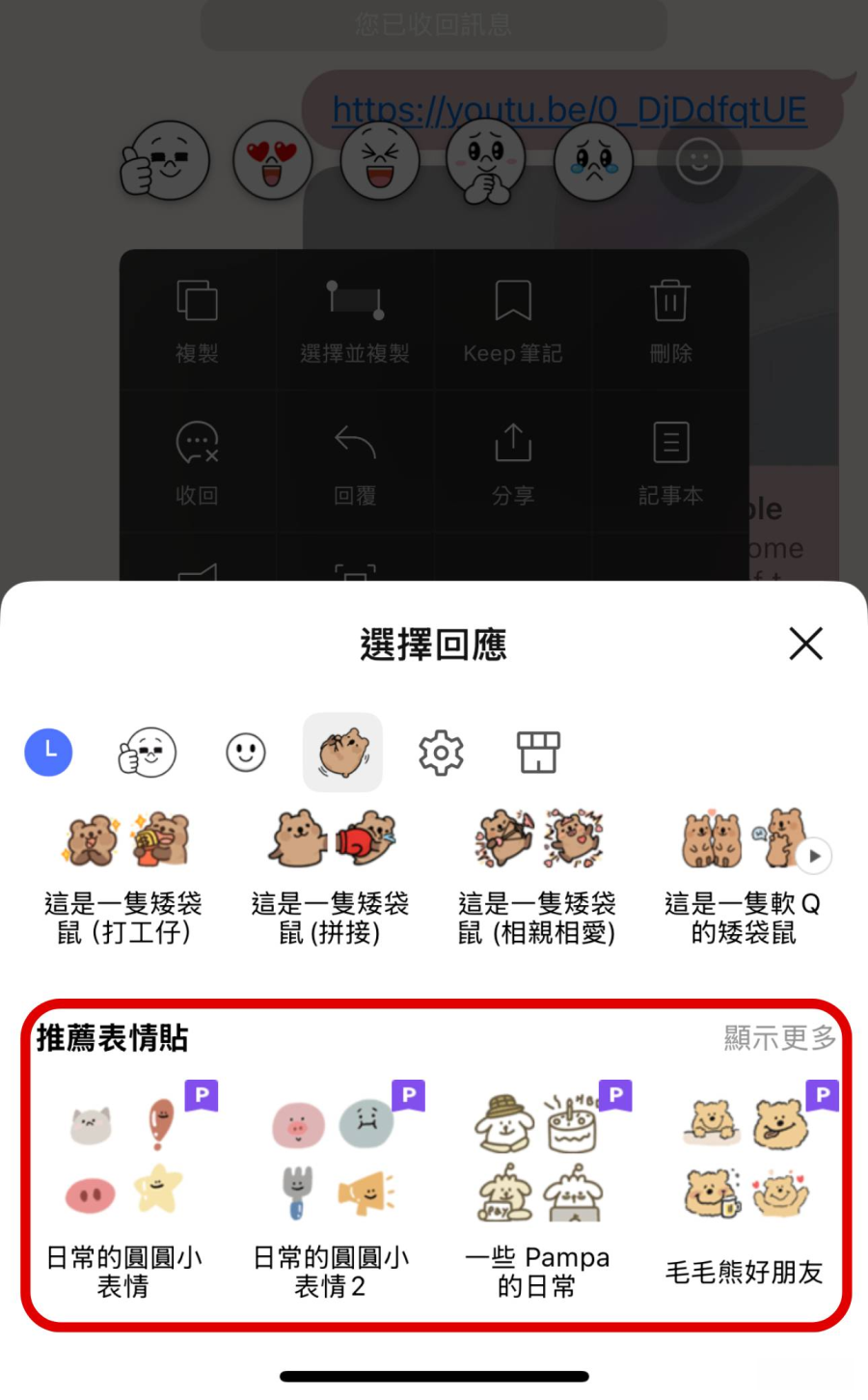Open 日常的圓圓小表情2 recommended pack
The height and width of the screenshot is (1400, 868).
pos(331,1187)
